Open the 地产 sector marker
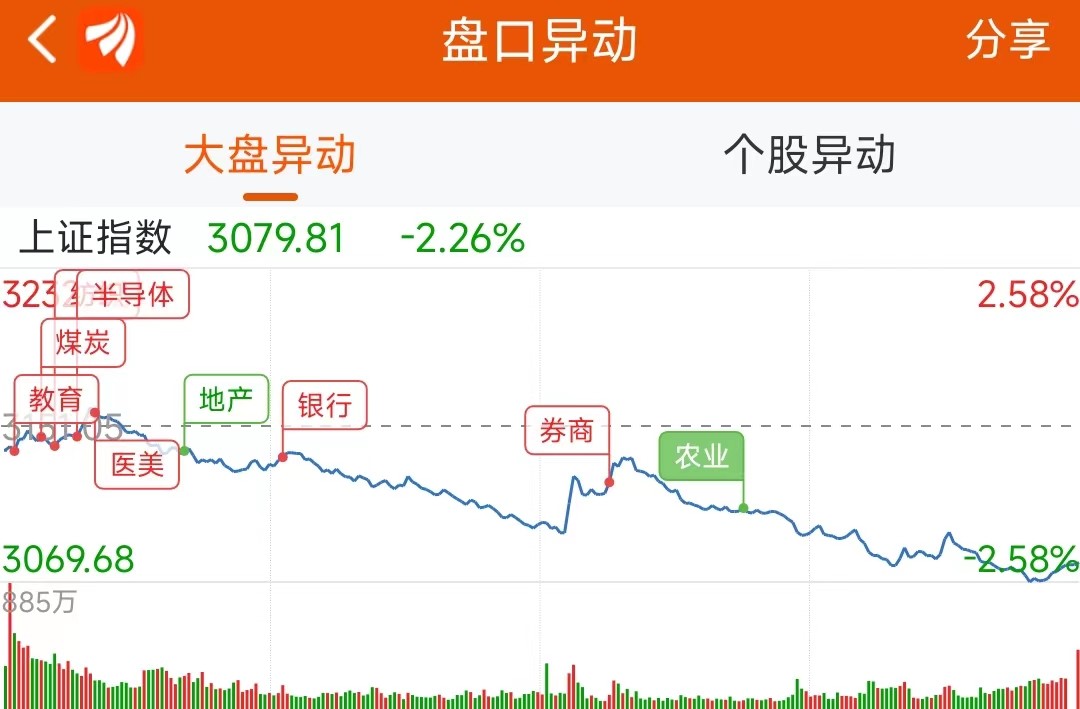The width and height of the screenshot is (1080, 709). tap(226, 400)
